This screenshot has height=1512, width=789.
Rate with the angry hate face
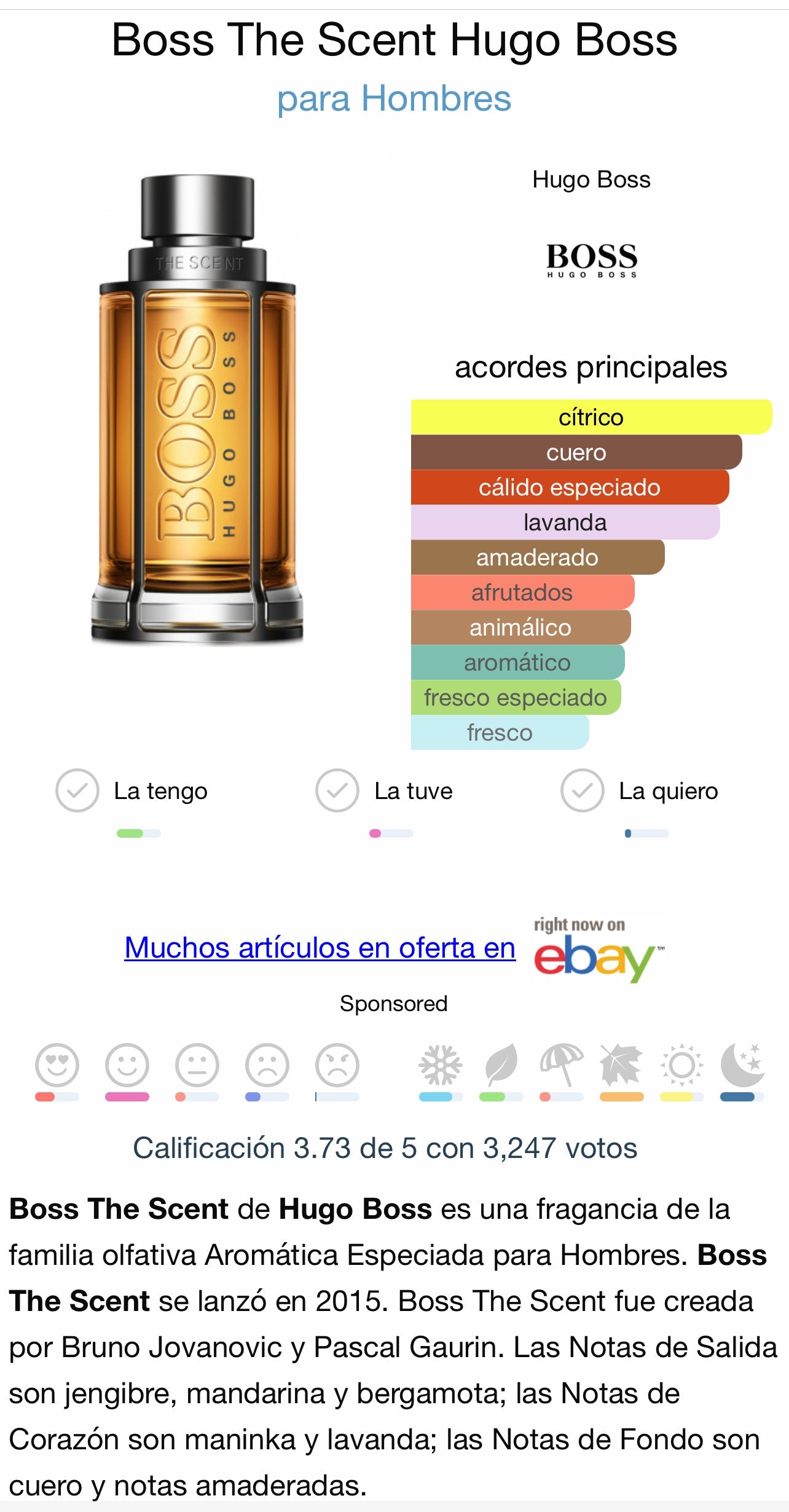coord(337,1065)
